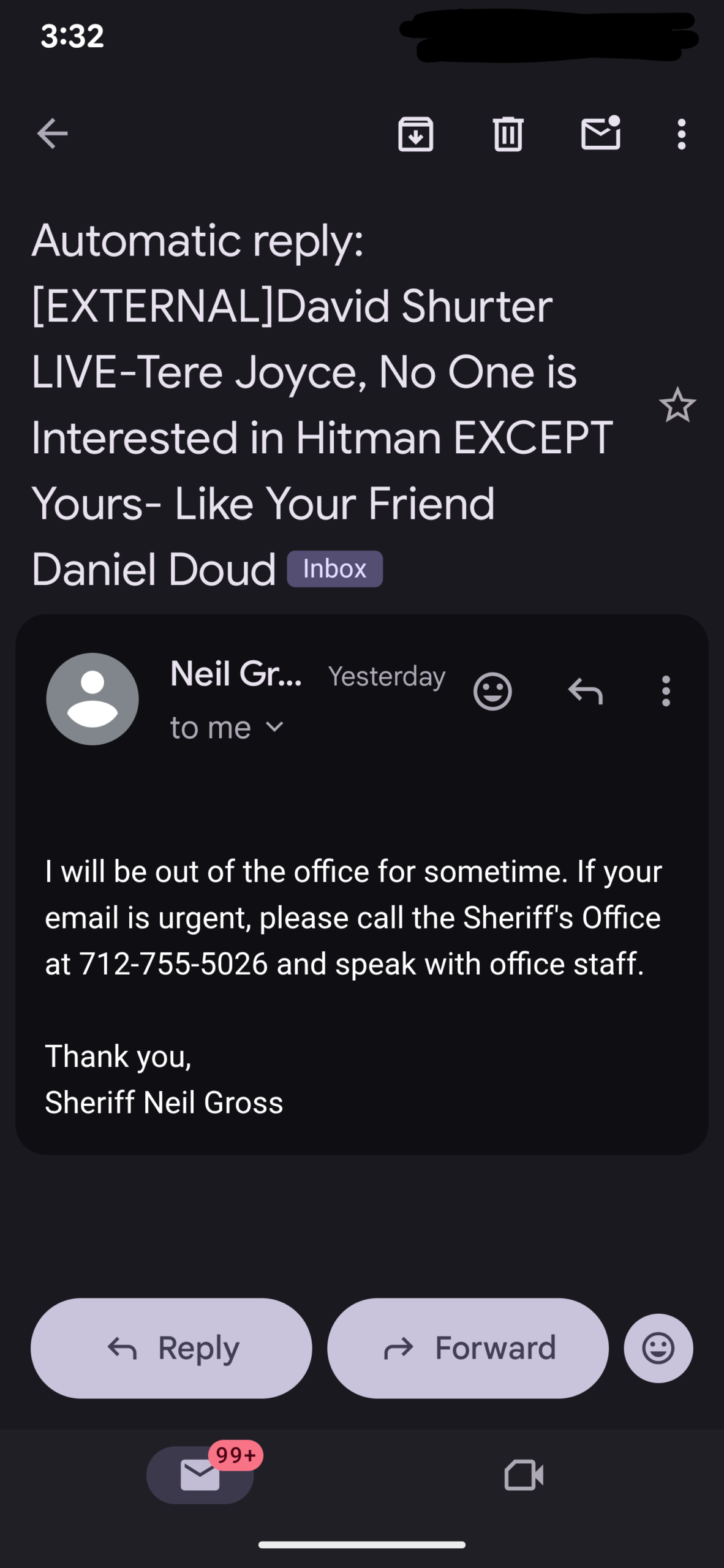
Task: Switch to the Mail tab
Action: tap(200, 1475)
